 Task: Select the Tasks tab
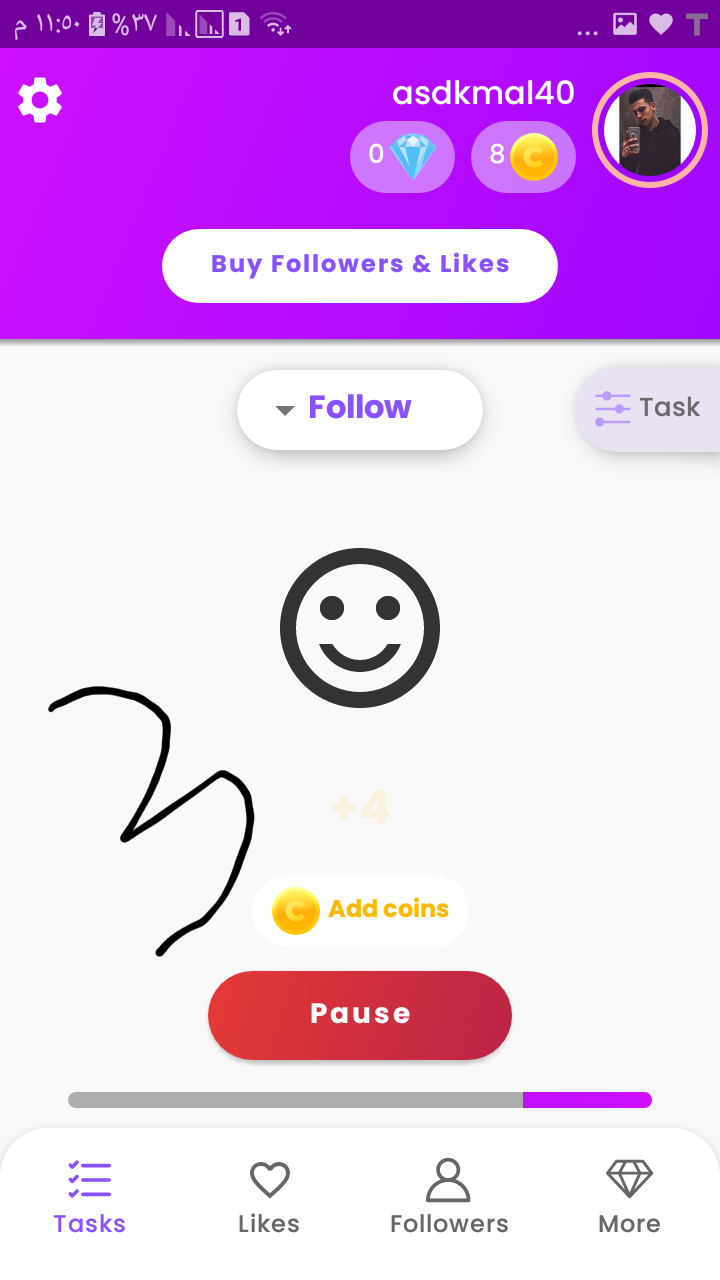coord(90,1197)
